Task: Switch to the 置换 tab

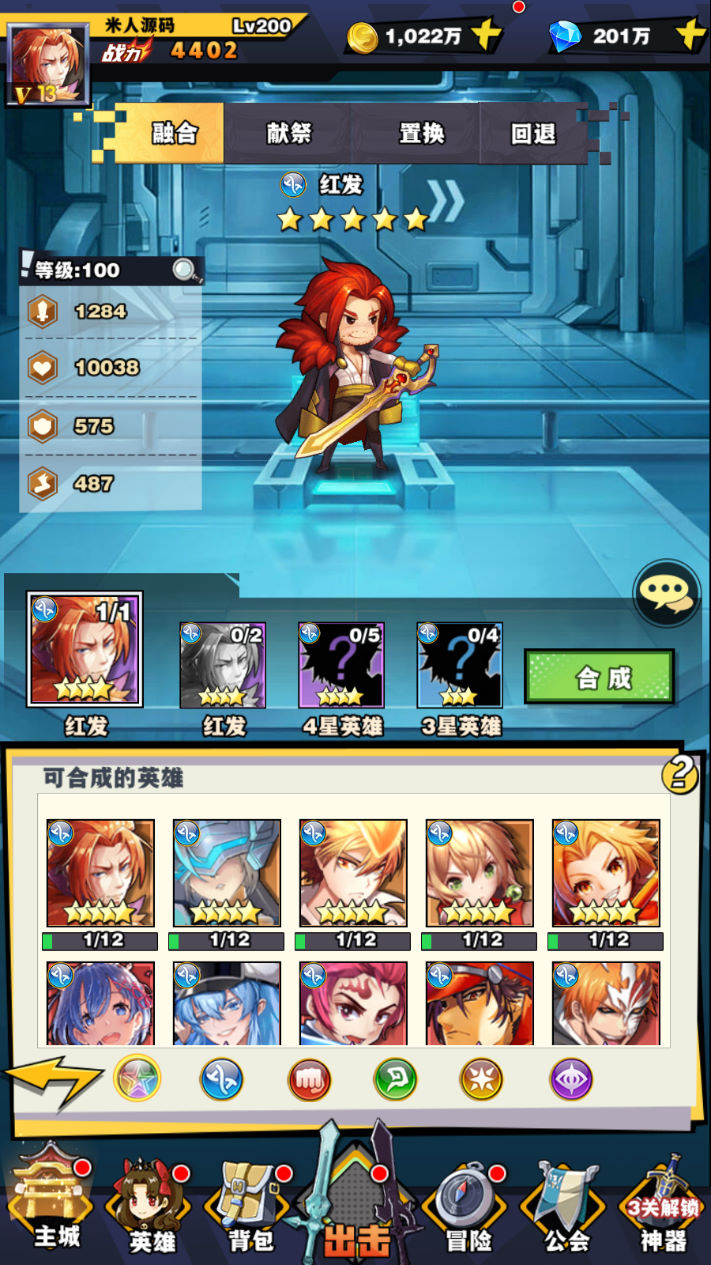Action: [x=421, y=134]
